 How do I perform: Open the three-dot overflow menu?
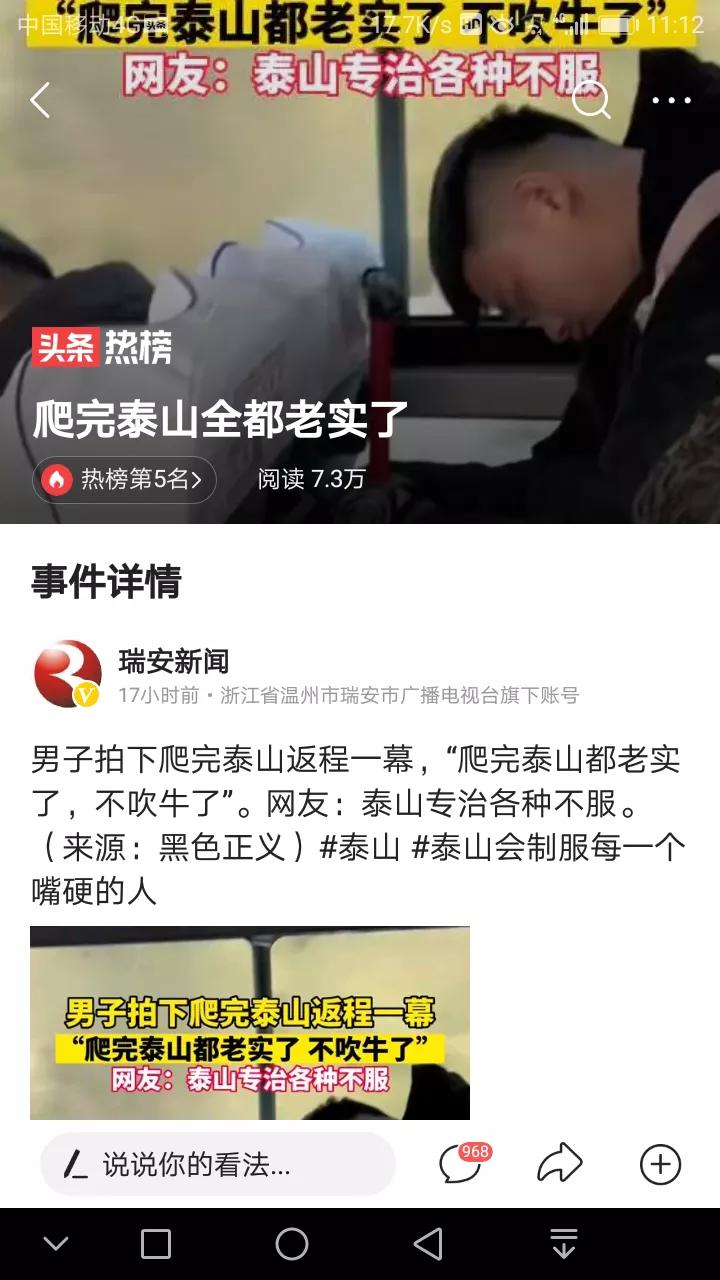click(x=671, y=100)
